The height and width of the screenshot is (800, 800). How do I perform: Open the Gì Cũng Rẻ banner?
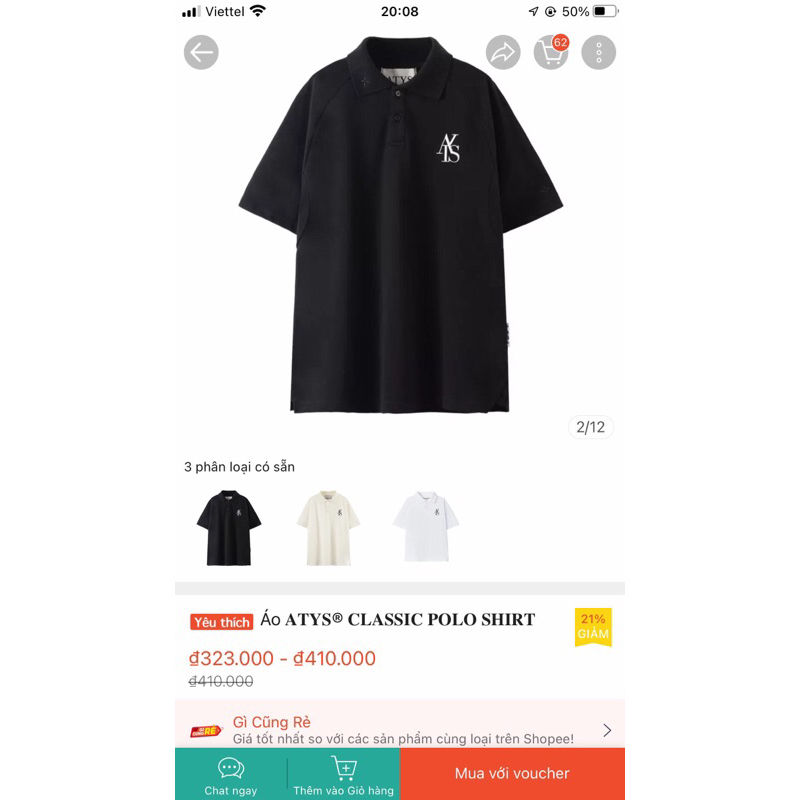click(400, 730)
